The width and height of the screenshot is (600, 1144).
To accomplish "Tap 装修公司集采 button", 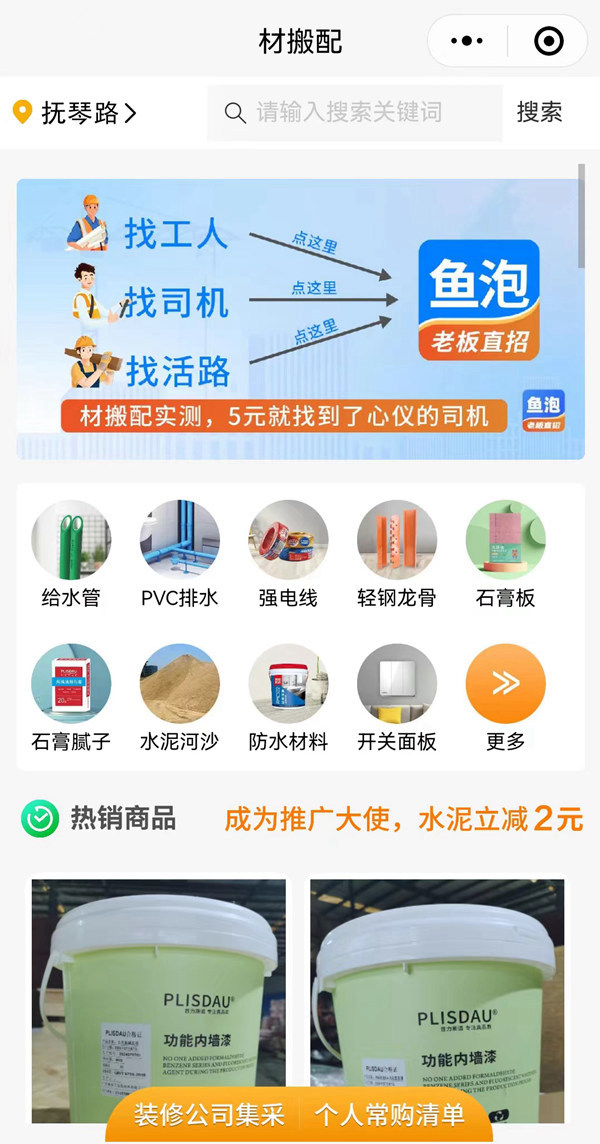I will point(208,1115).
